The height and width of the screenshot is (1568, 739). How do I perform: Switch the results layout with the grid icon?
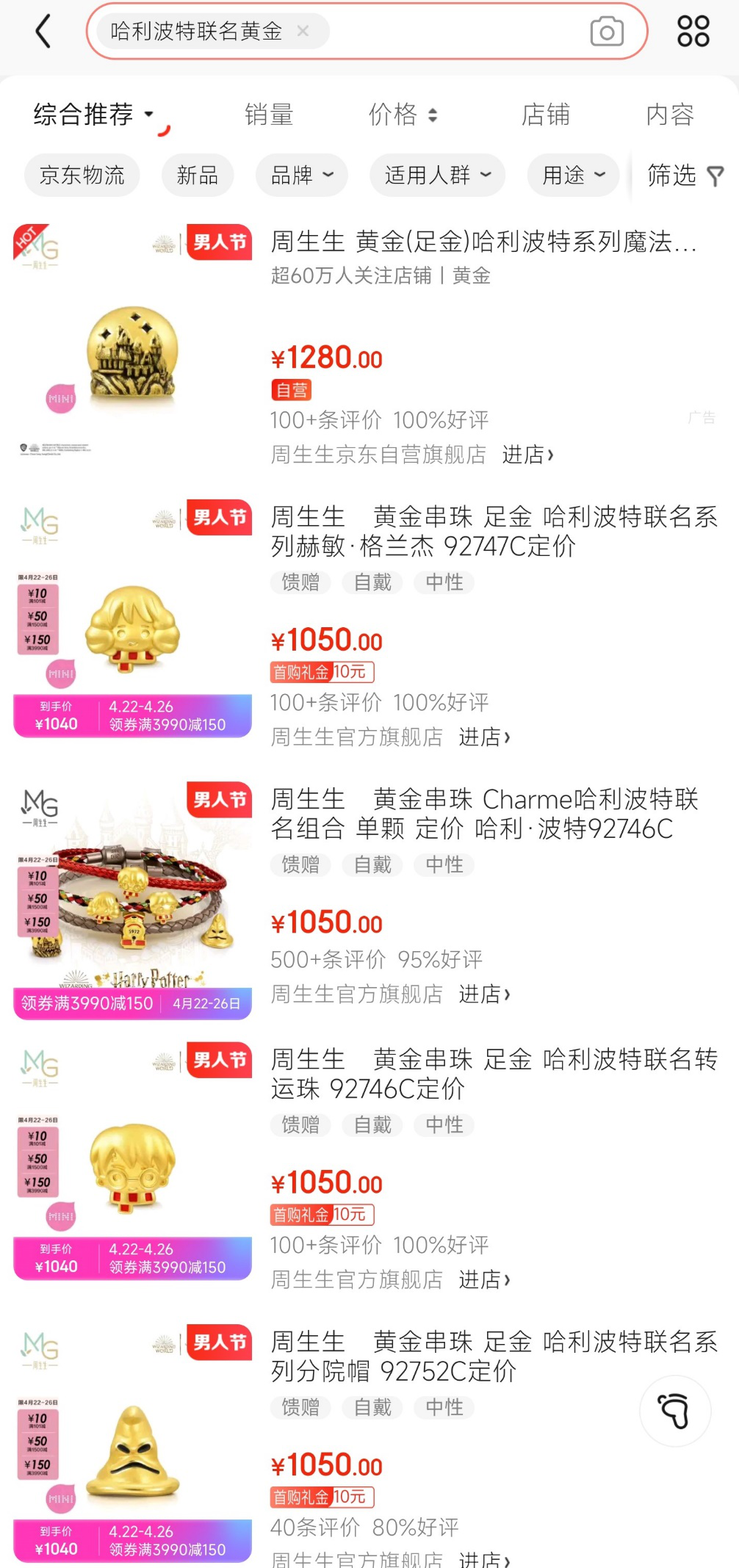tap(693, 32)
